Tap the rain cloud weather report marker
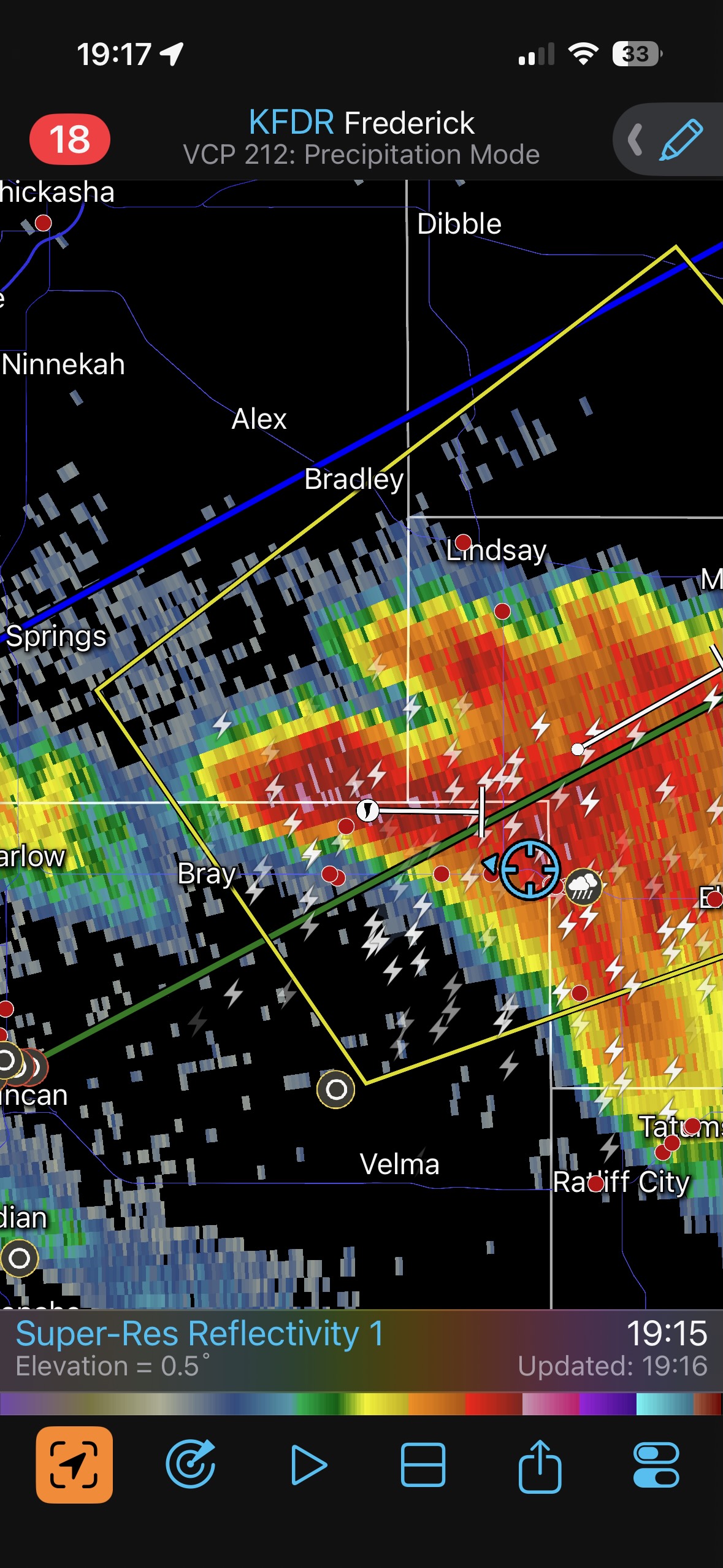723x1568 pixels. pyautogui.click(x=583, y=886)
